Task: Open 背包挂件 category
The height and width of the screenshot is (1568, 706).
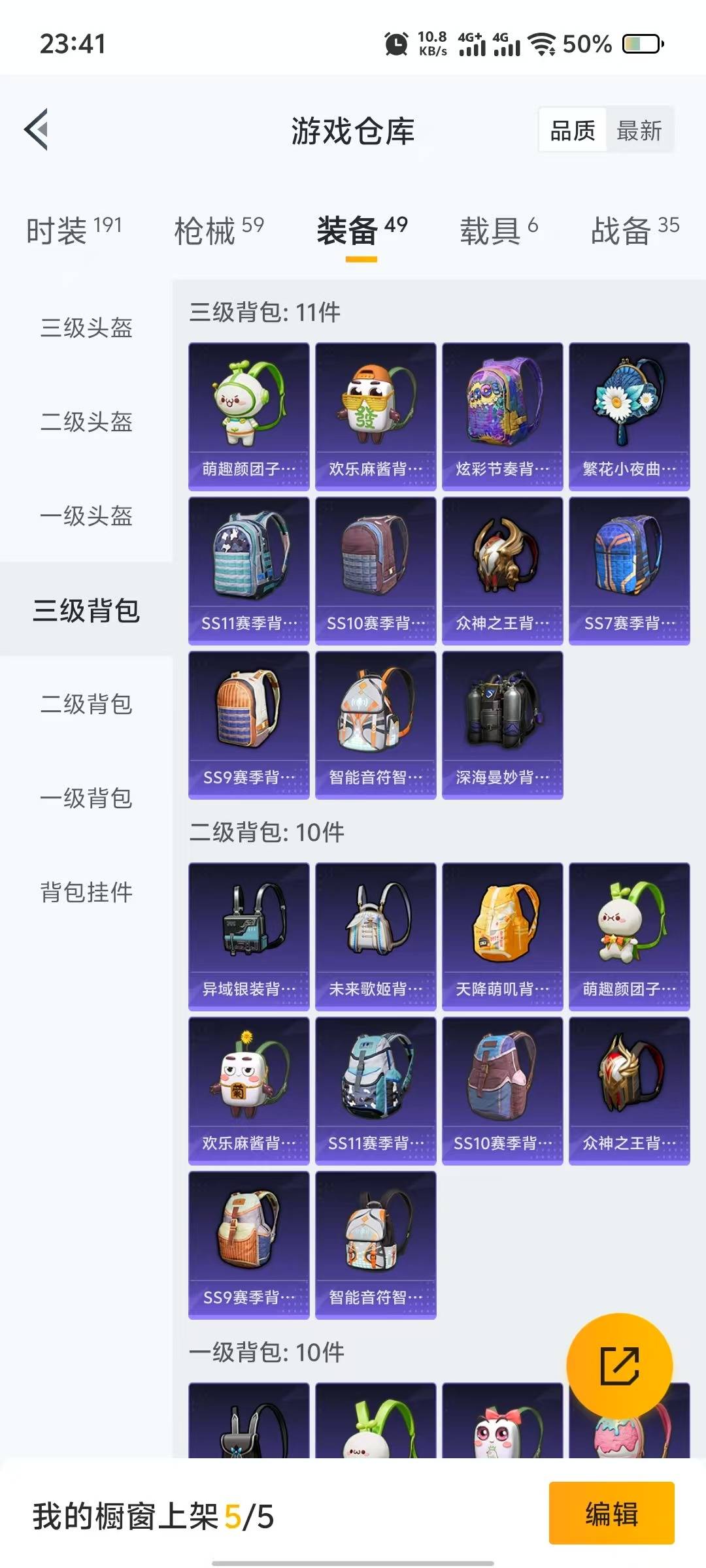Action: click(86, 892)
